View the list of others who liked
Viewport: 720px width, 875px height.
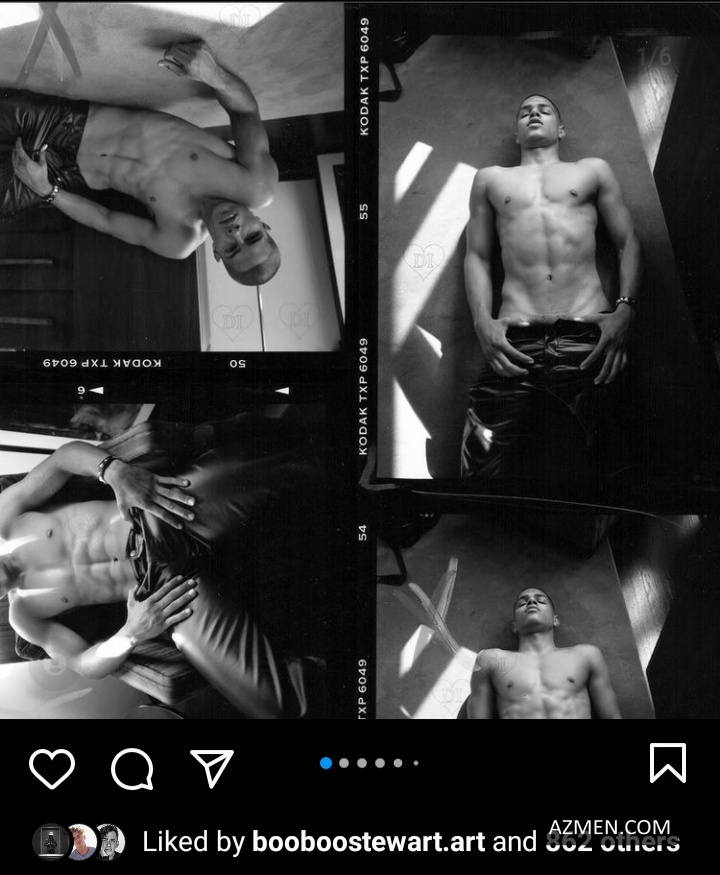tap(613, 843)
